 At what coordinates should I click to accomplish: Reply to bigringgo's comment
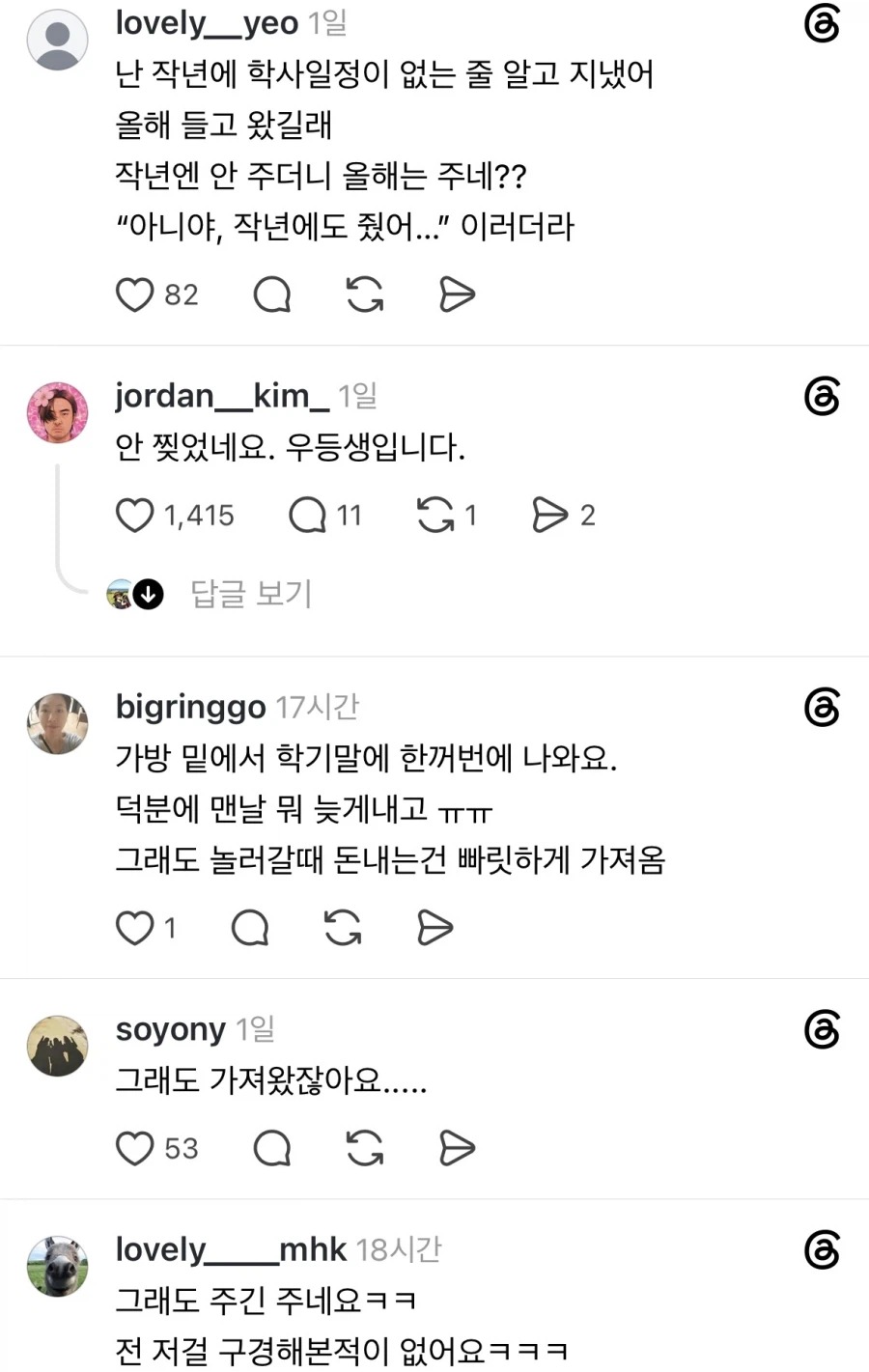(x=250, y=928)
